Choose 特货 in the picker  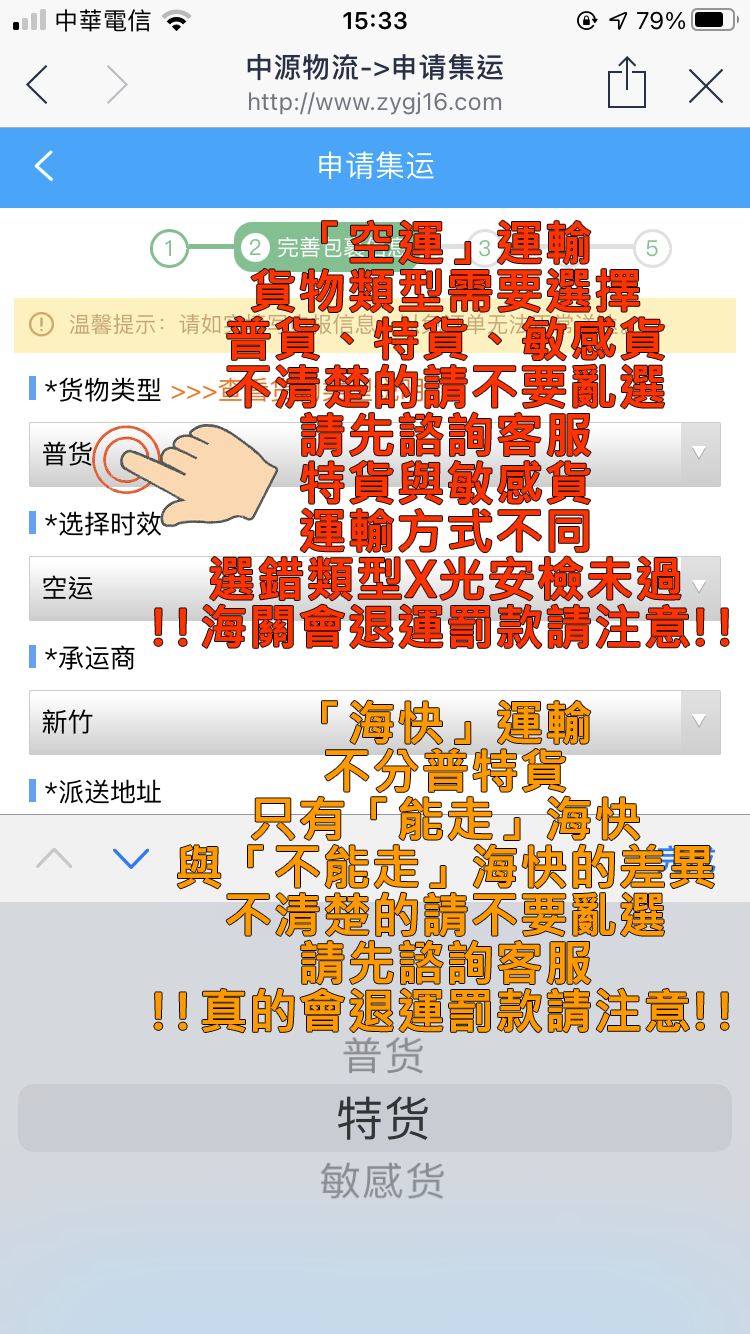[383, 1118]
